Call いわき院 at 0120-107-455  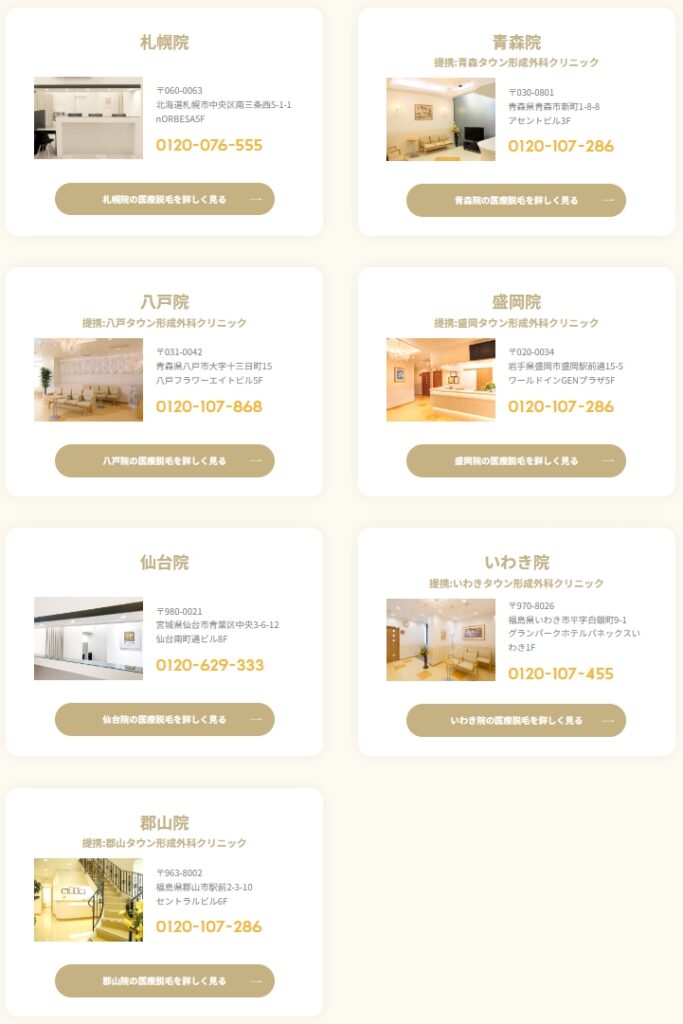(561, 674)
